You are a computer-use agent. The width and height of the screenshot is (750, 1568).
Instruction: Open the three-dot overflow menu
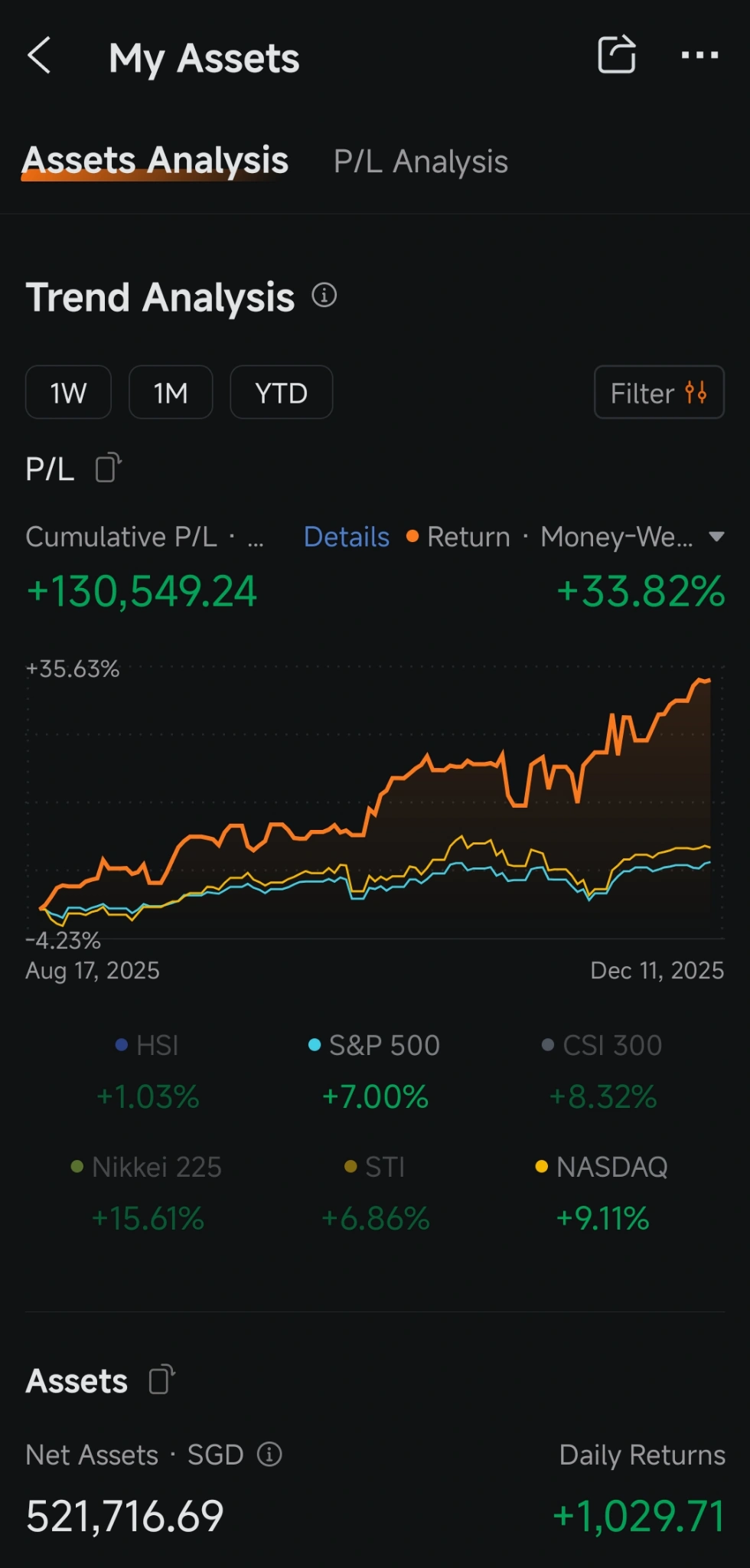[x=699, y=55]
